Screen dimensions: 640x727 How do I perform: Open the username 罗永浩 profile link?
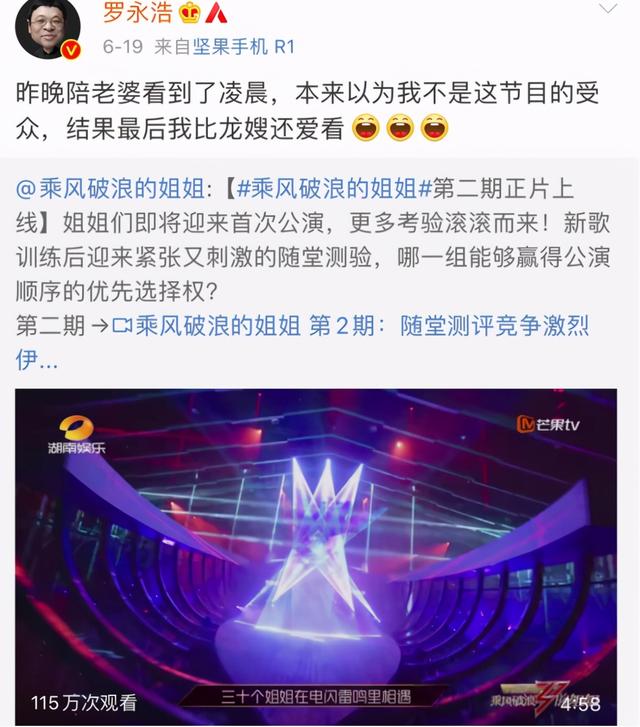pos(138,14)
